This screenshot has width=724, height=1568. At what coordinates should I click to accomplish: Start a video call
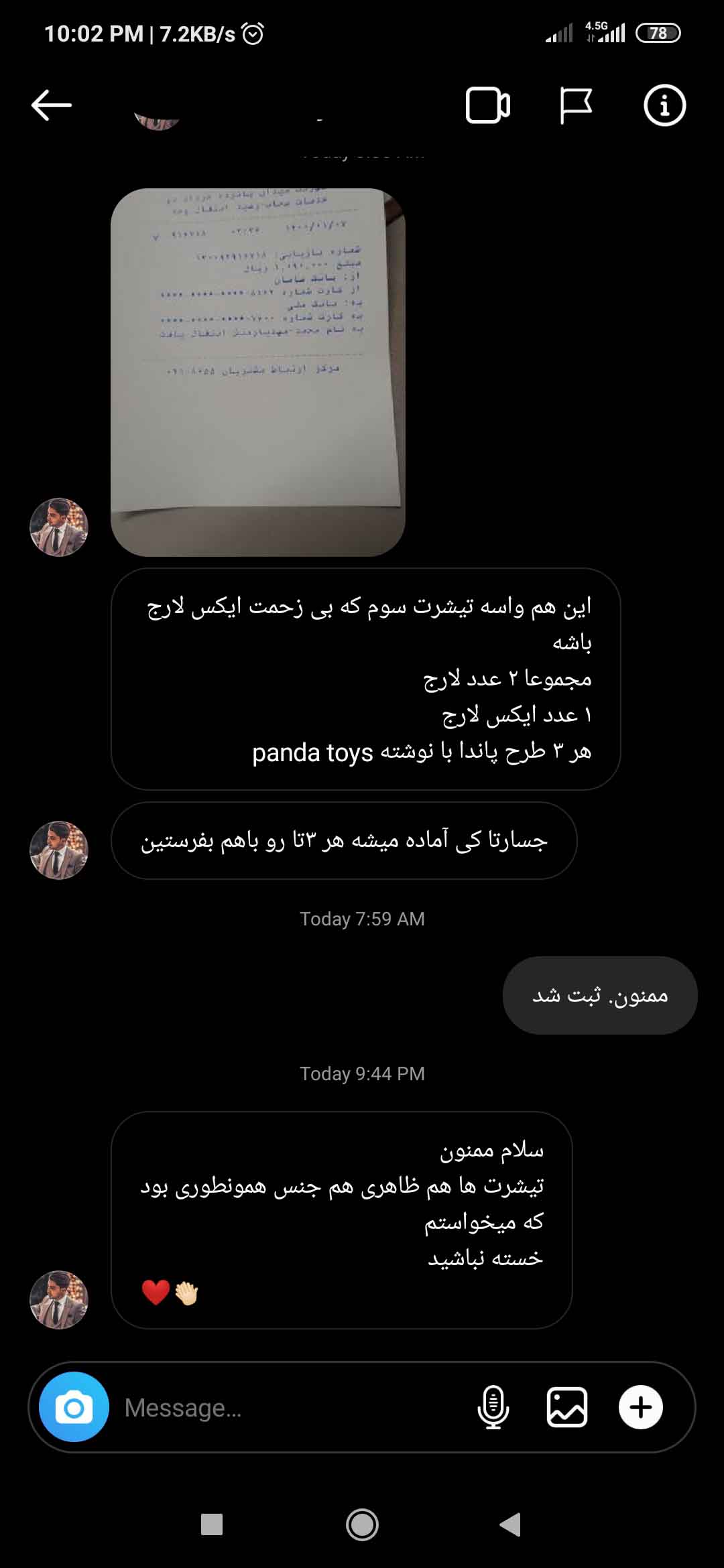point(487,105)
